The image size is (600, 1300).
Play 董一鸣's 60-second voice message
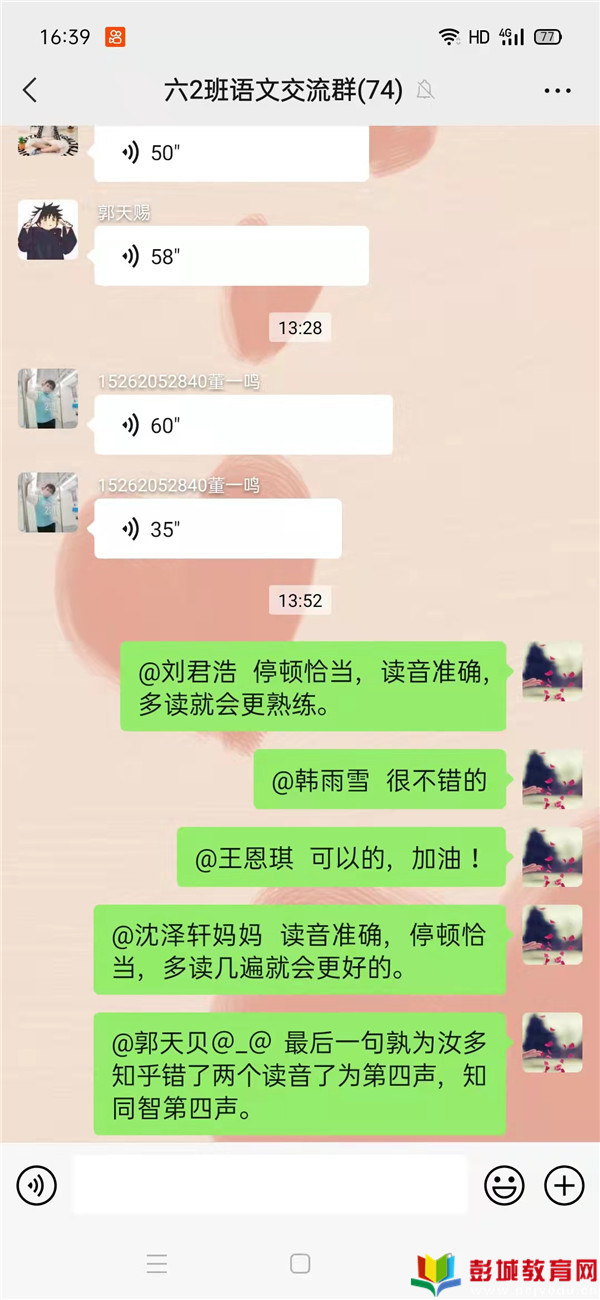(243, 425)
